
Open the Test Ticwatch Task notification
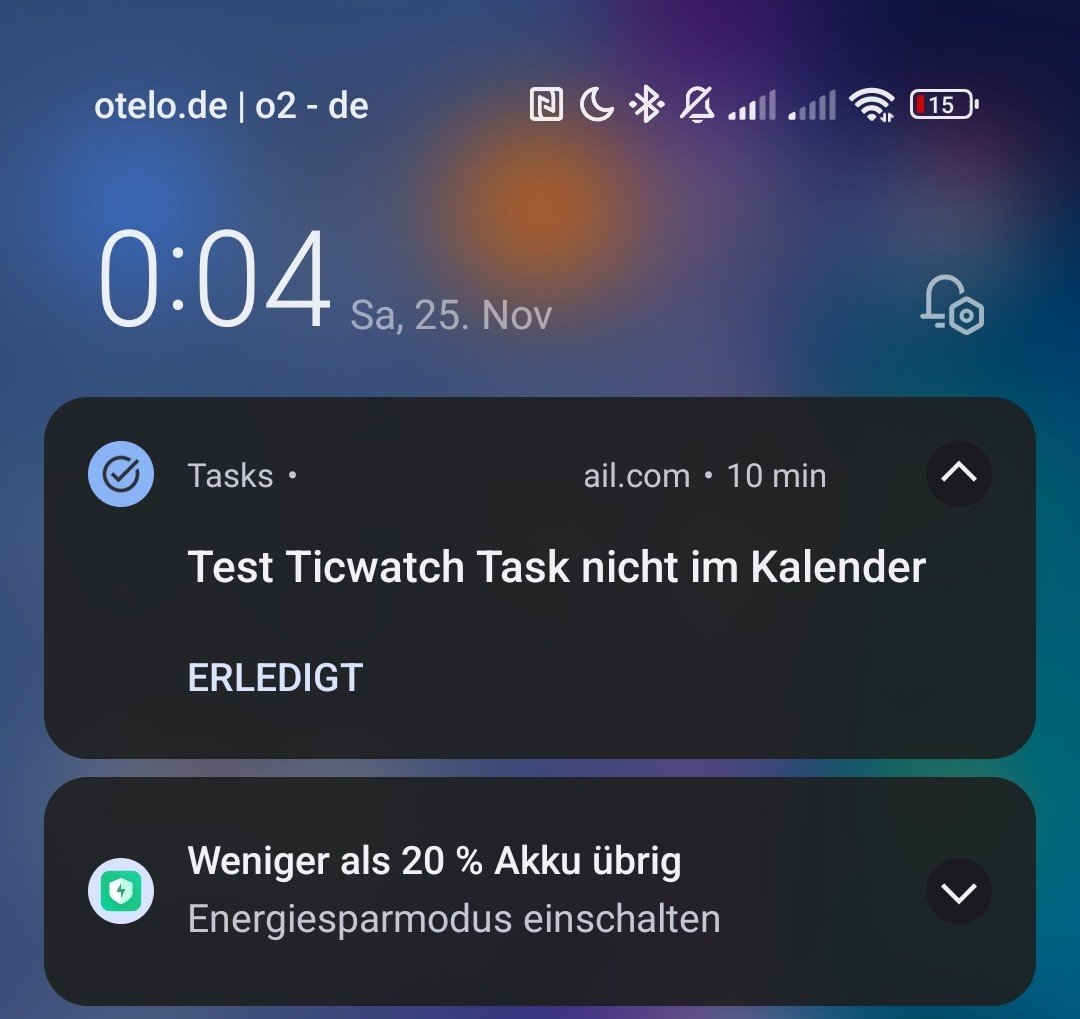556,568
